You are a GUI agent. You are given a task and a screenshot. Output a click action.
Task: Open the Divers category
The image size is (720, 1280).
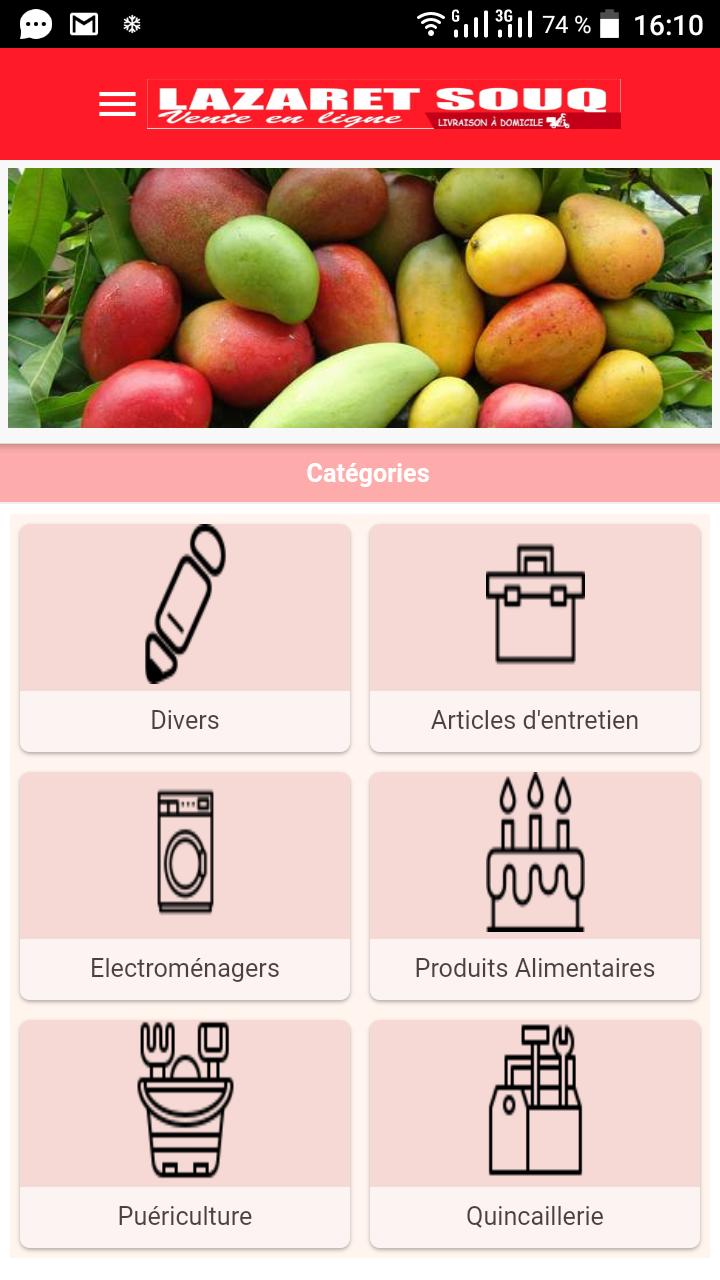[185, 638]
